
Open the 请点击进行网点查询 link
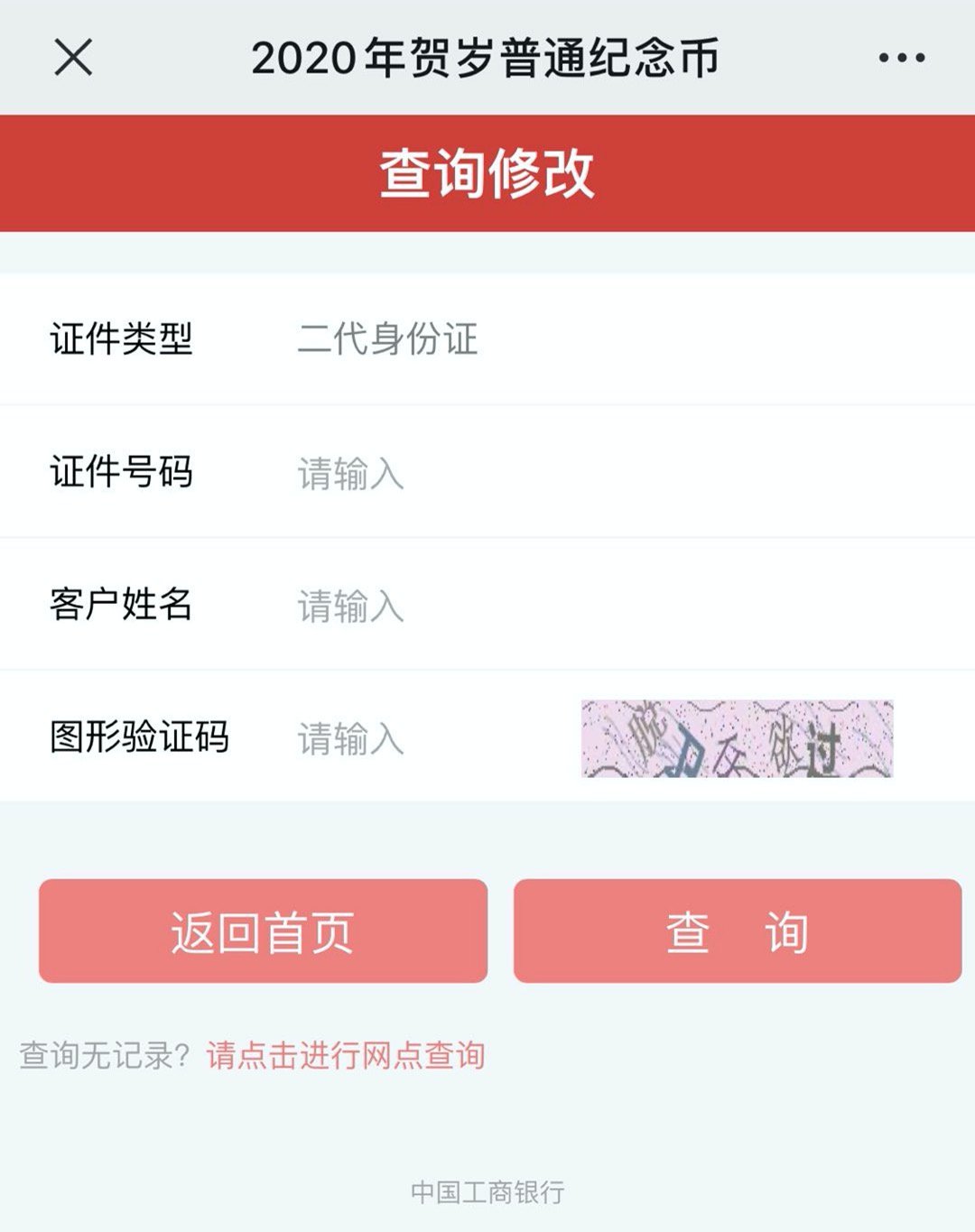(x=346, y=1055)
